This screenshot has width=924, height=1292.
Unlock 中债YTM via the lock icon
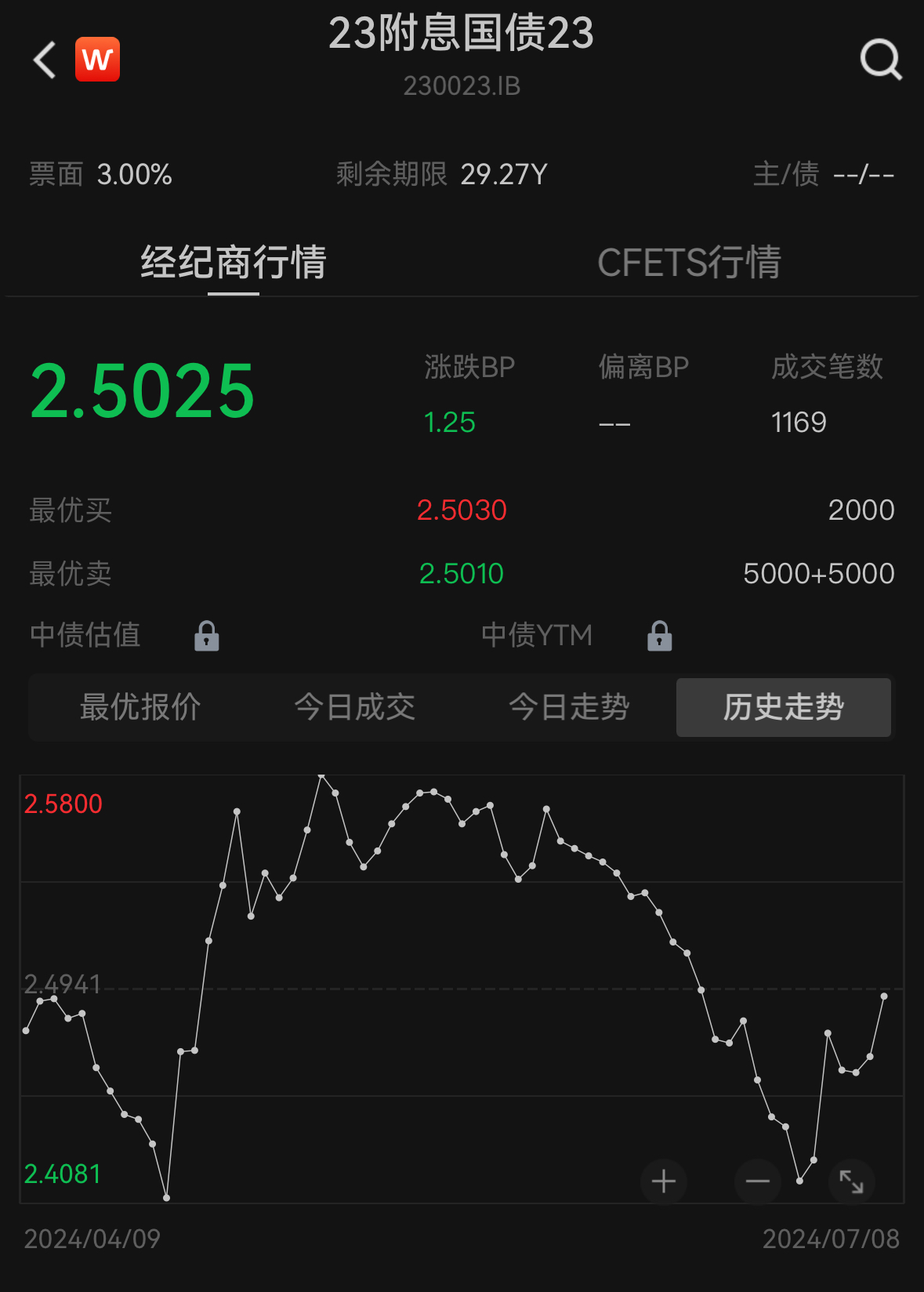(659, 636)
